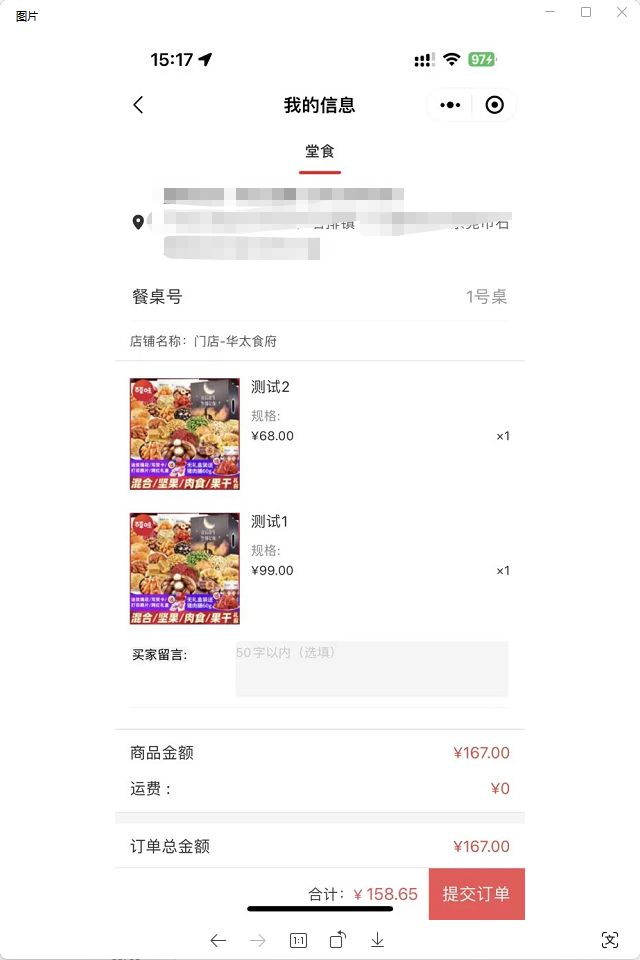Close the mini program with target icon
The image size is (640, 960).
[494, 105]
